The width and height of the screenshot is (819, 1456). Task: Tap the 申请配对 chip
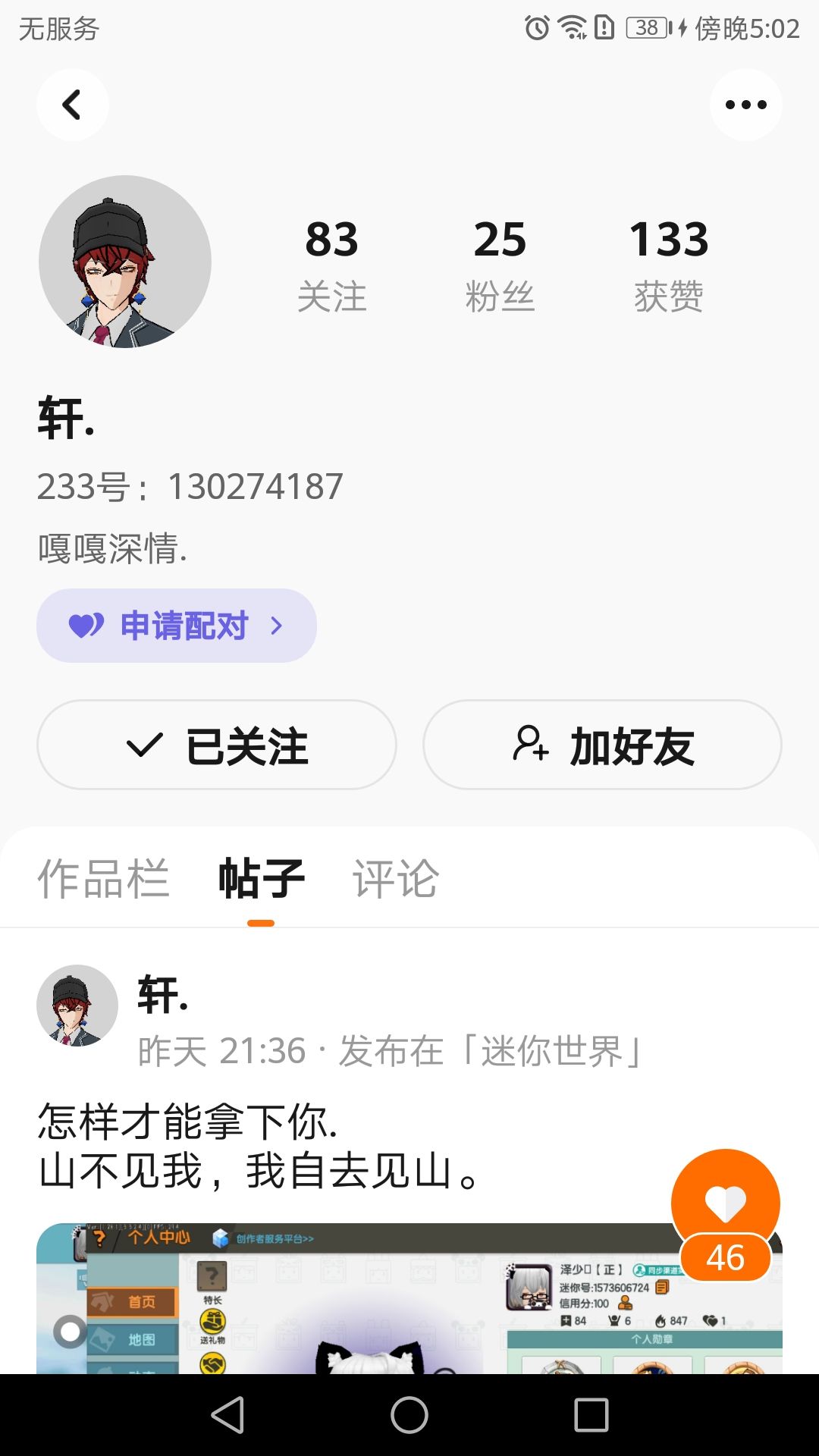(x=177, y=626)
